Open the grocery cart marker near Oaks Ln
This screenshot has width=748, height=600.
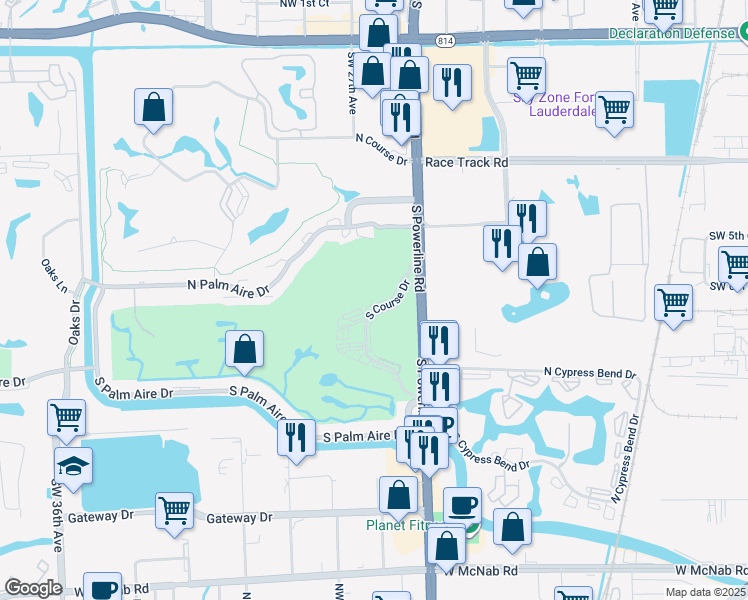pos(66,417)
